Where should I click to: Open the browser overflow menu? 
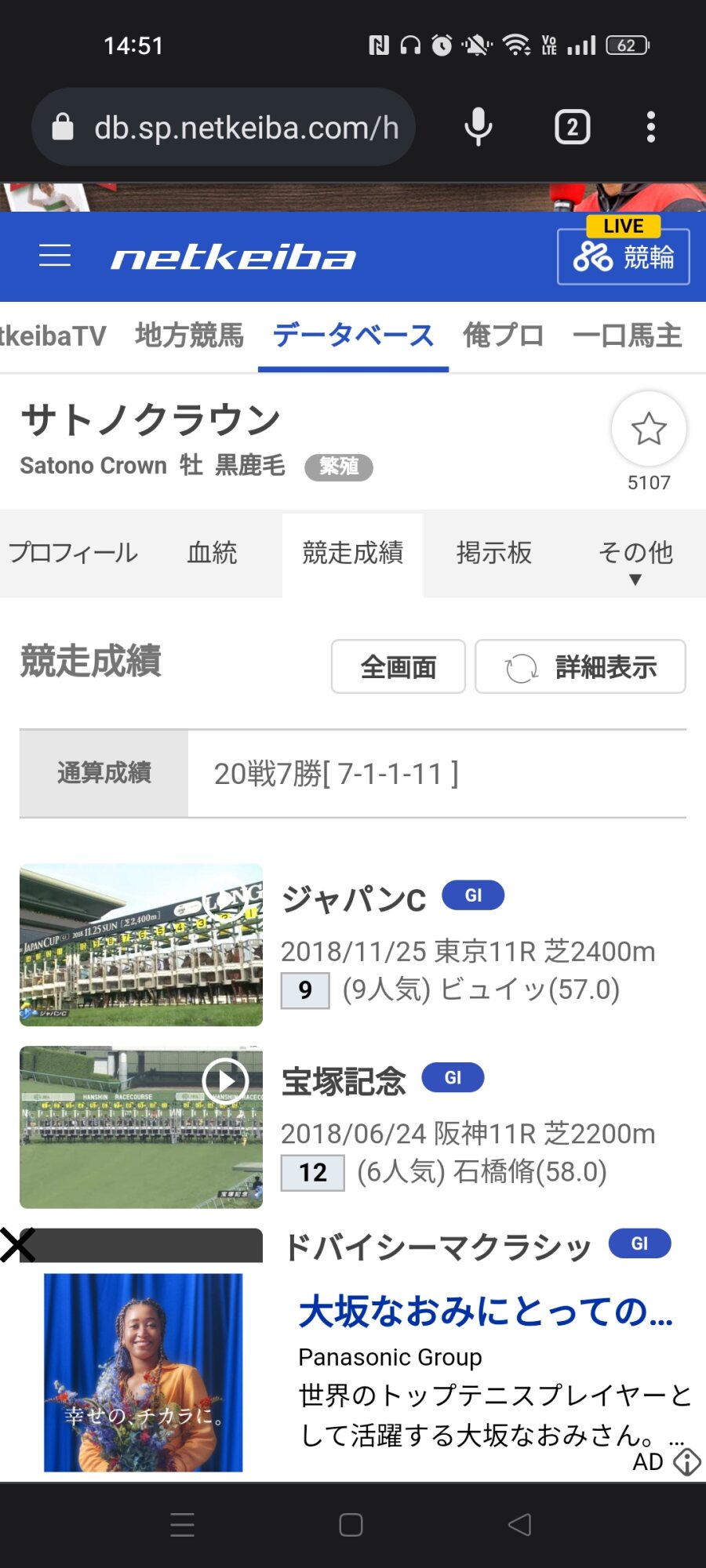[x=650, y=128]
